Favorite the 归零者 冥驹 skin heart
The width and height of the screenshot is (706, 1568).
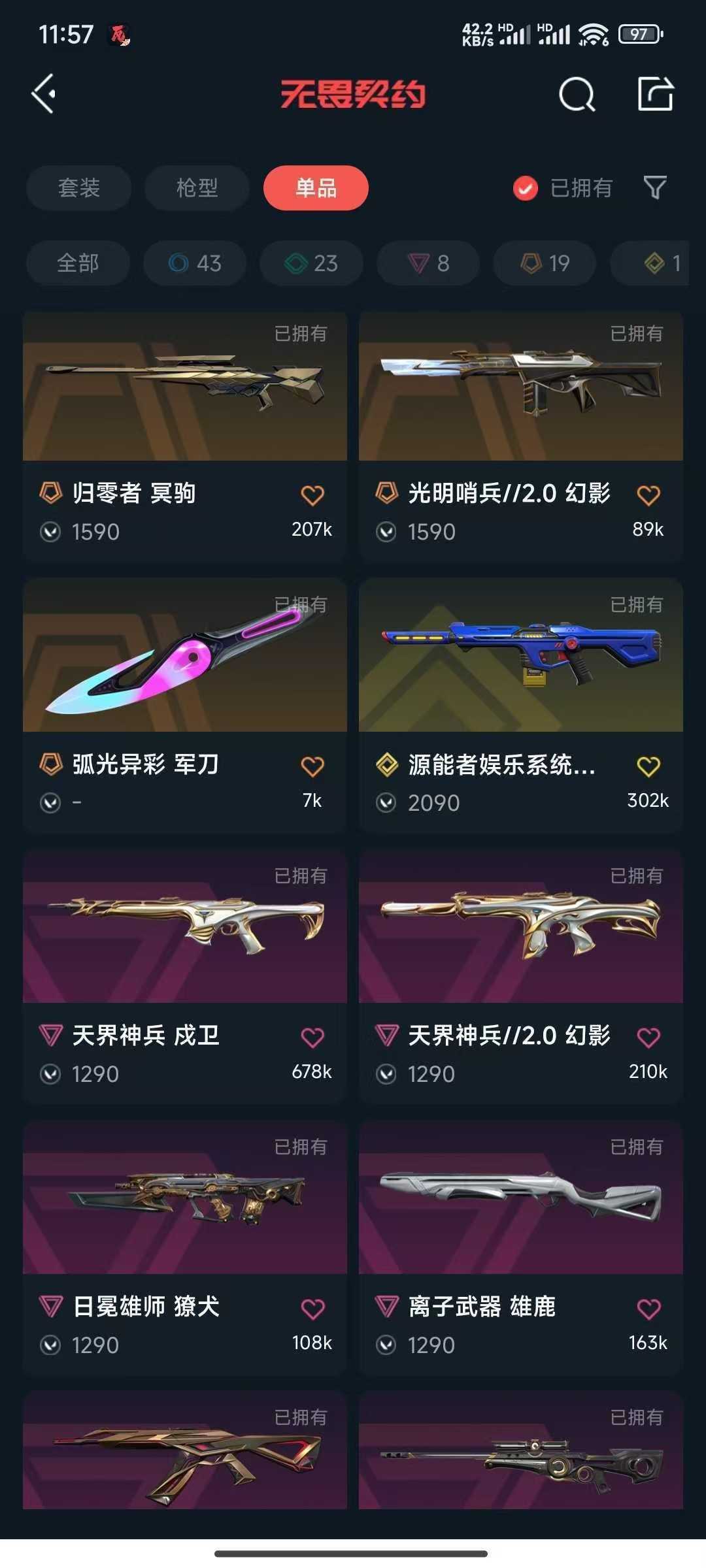[x=312, y=495]
